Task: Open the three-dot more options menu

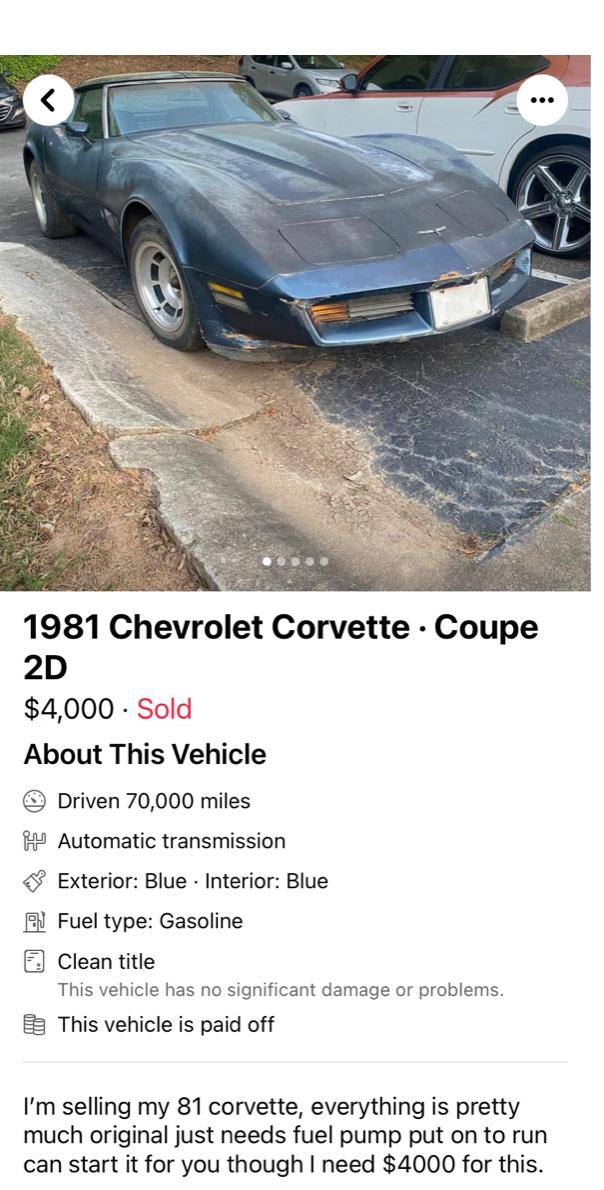Action: tap(542, 100)
